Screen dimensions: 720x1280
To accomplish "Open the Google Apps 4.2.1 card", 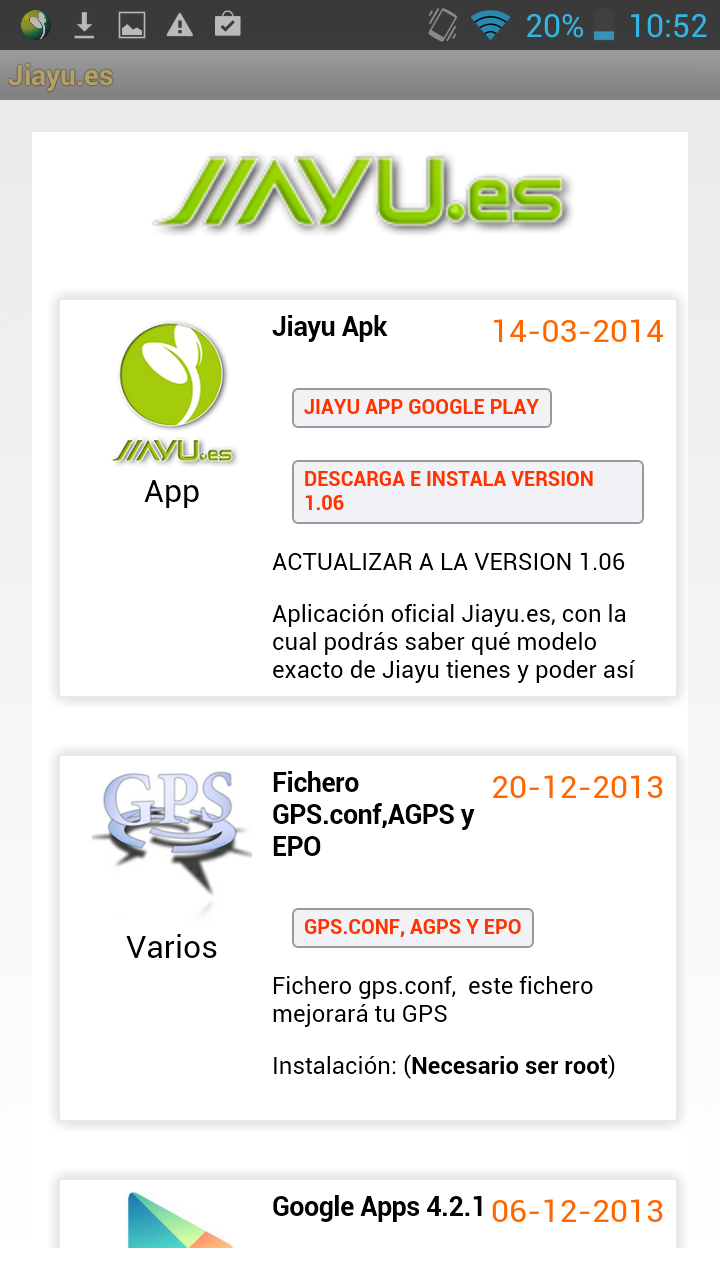I will [378, 1208].
